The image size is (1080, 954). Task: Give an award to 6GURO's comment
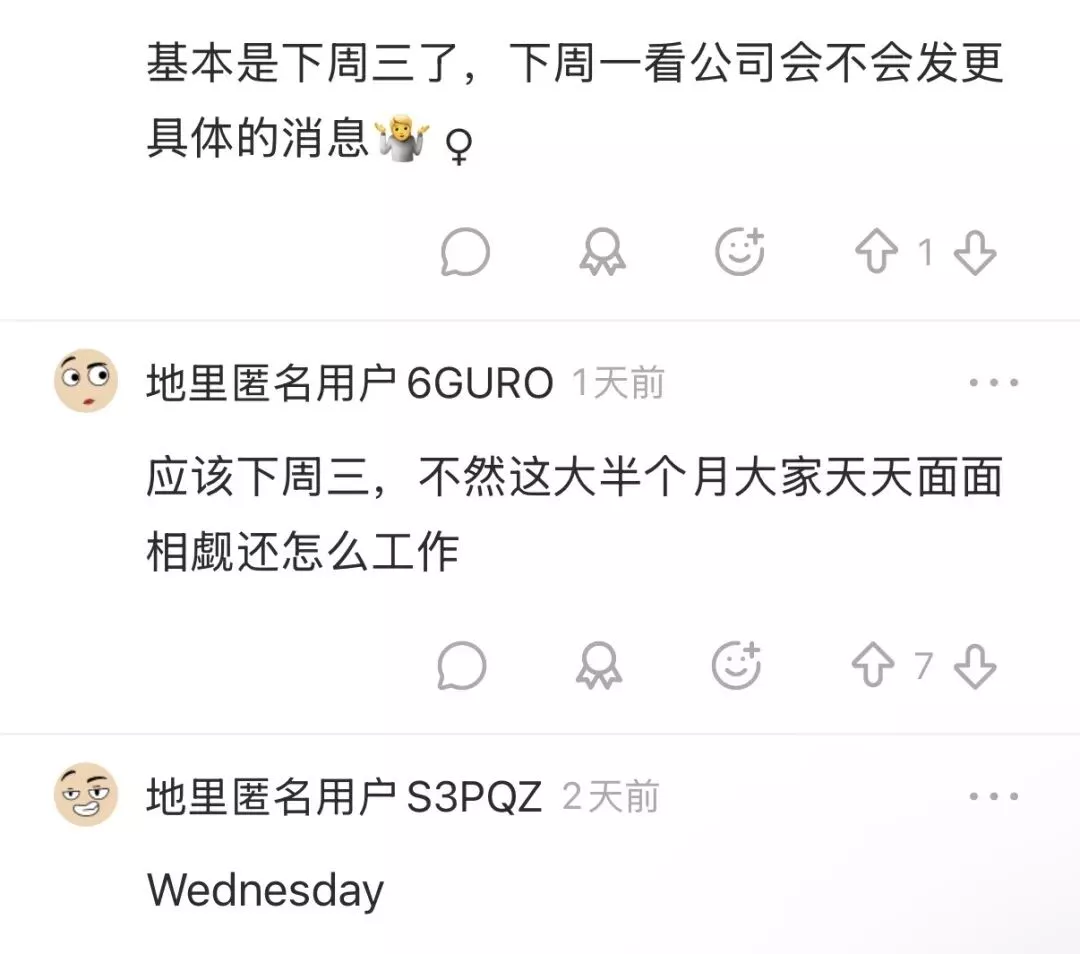click(x=599, y=666)
